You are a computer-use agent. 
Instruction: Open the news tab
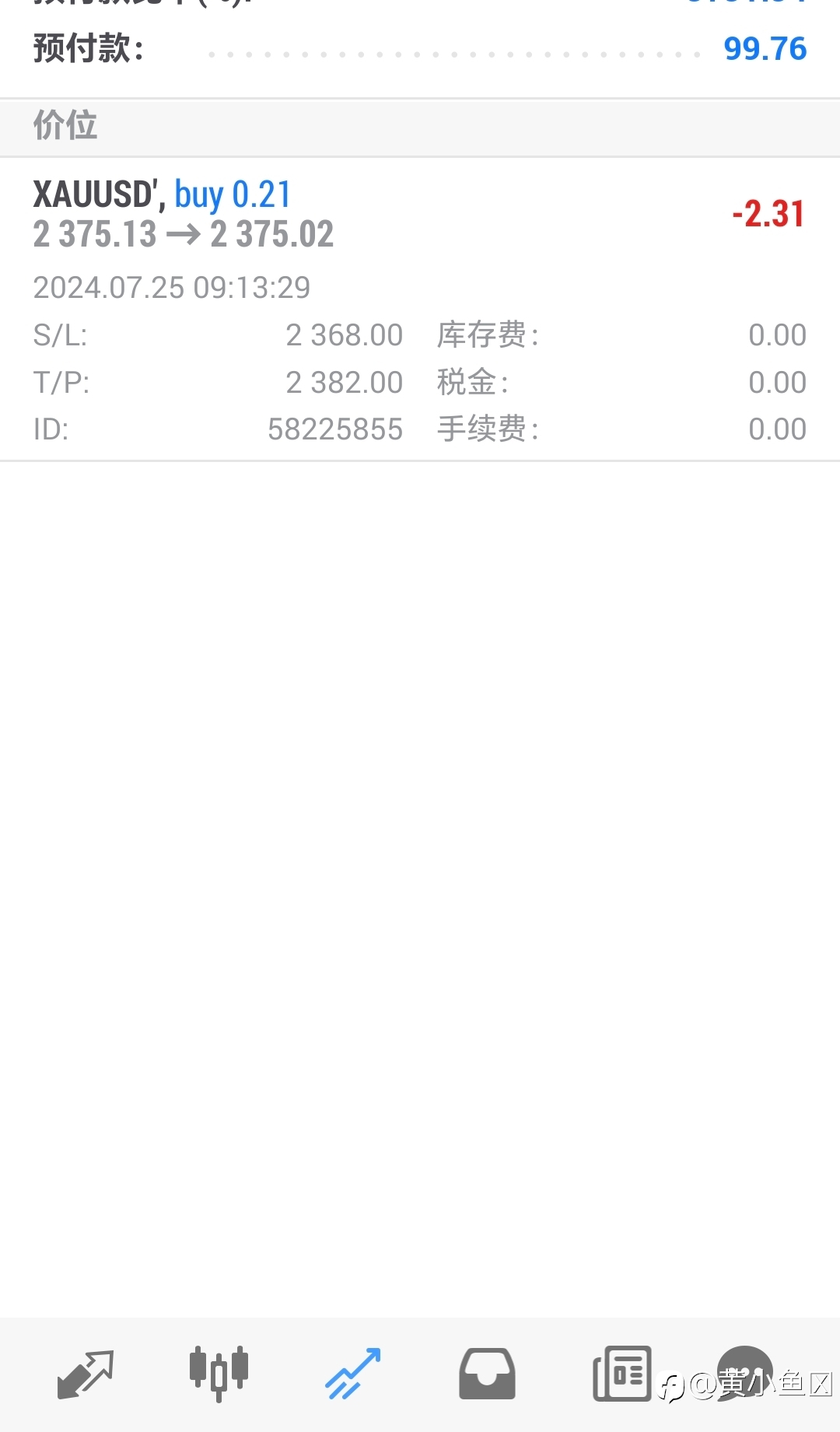[621, 1374]
